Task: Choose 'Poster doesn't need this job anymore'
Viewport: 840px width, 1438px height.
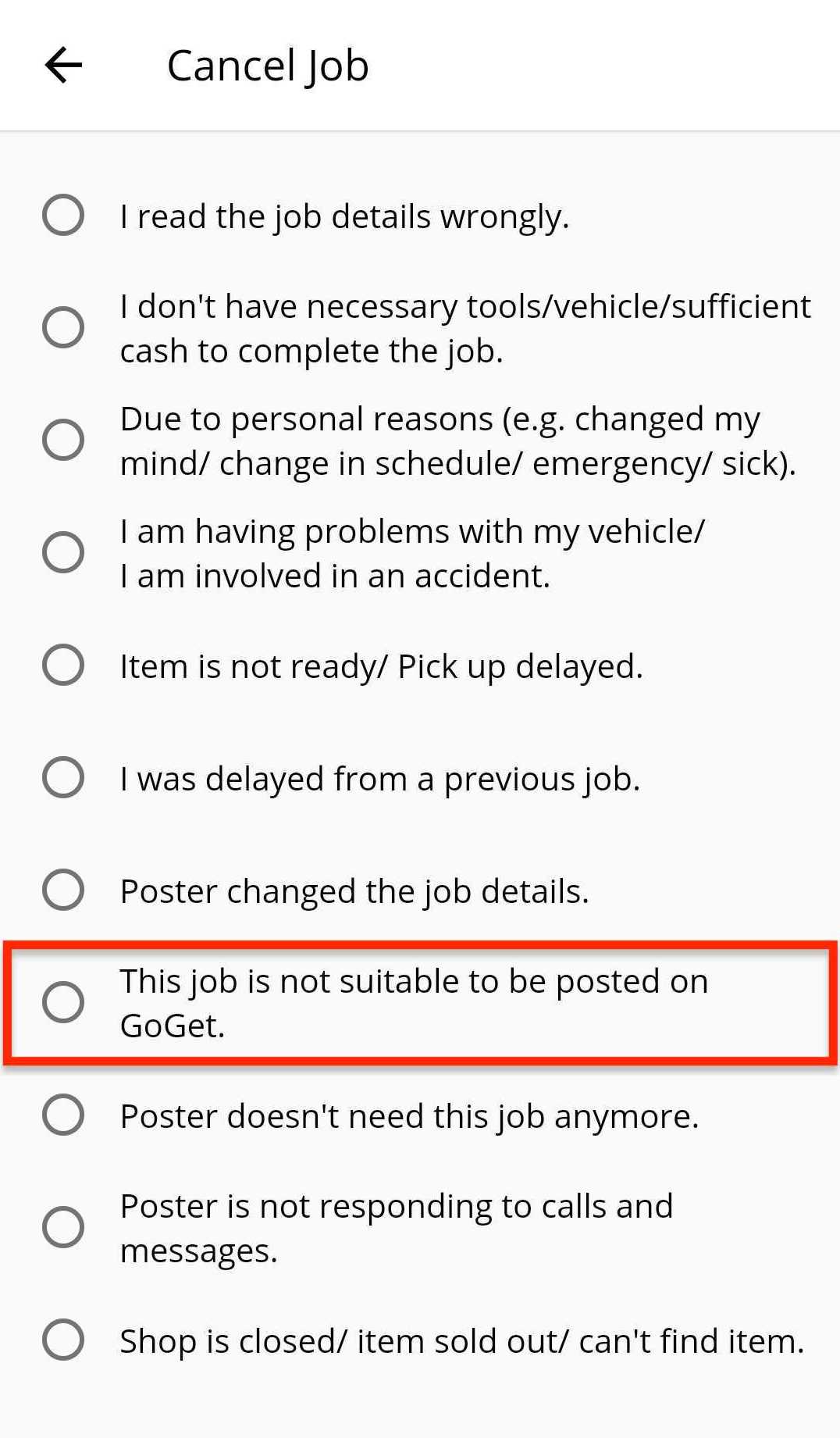Action: (63, 1115)
